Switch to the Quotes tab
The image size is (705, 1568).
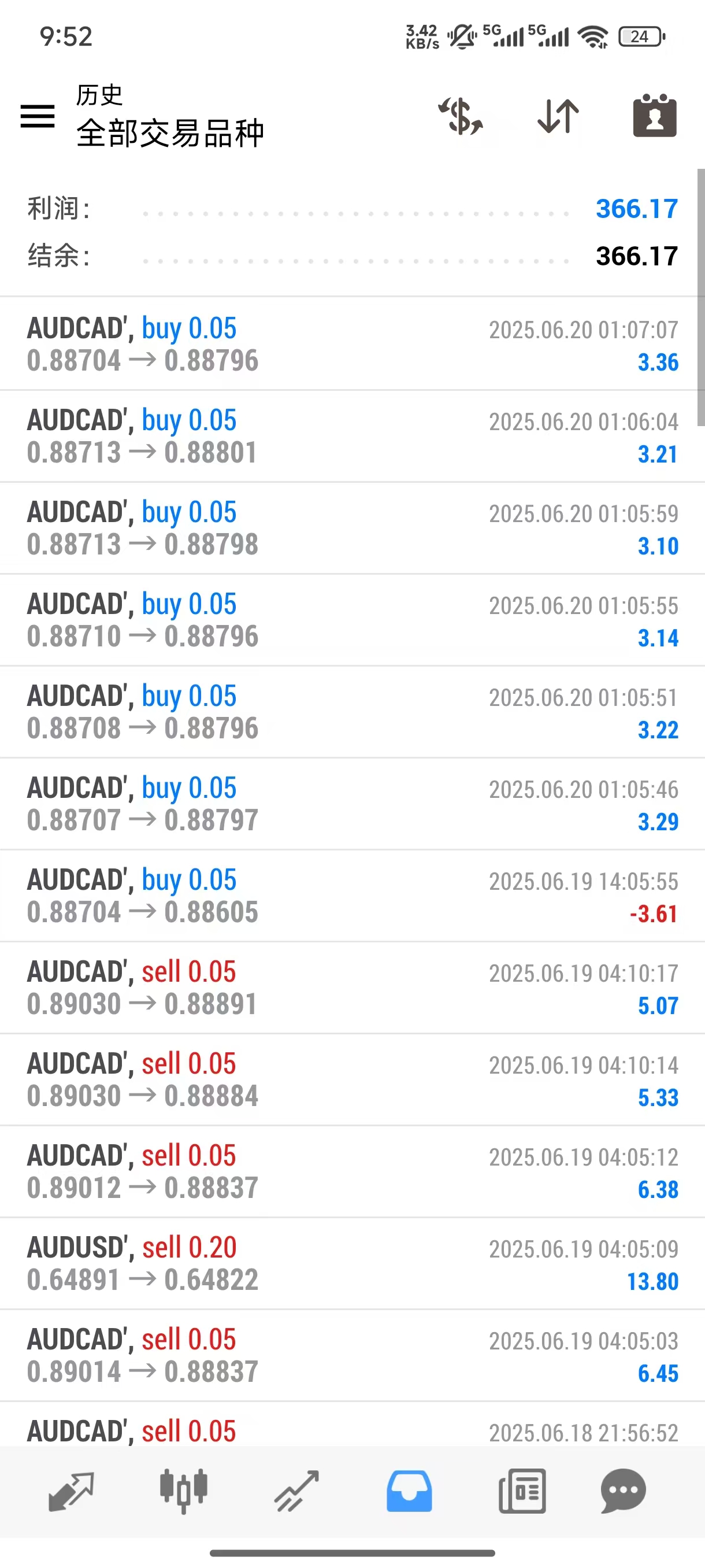(70, 1491)
